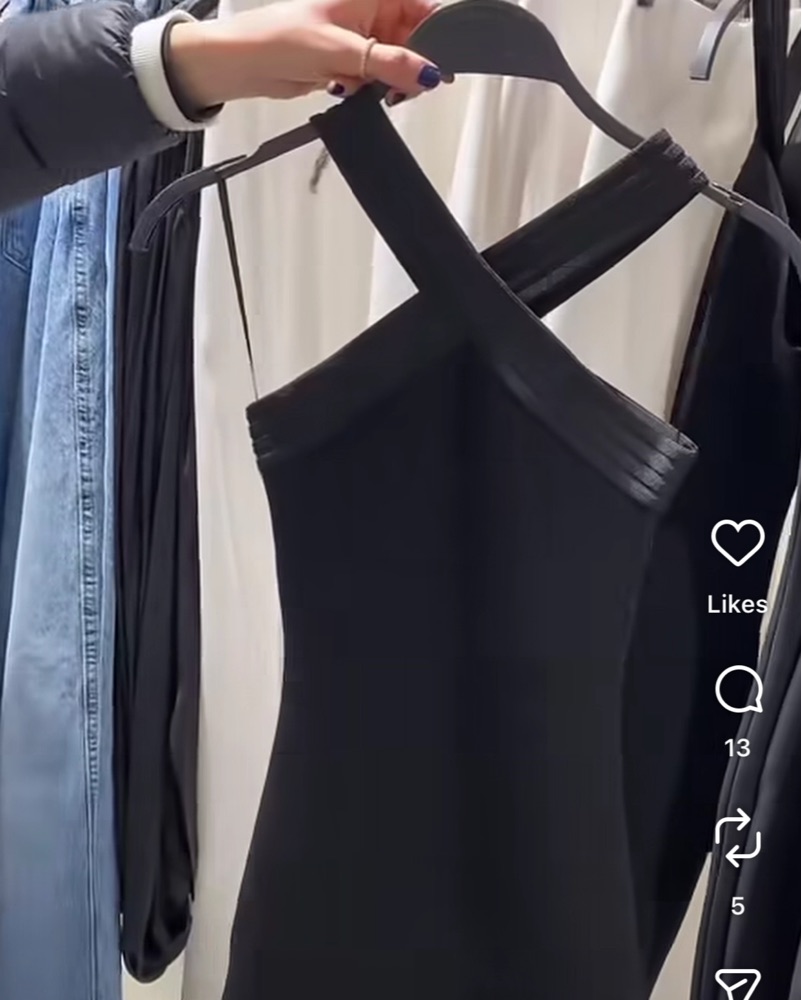
Task: Repost this reel with the arrows icon
Action: click(x=738, y=840)
